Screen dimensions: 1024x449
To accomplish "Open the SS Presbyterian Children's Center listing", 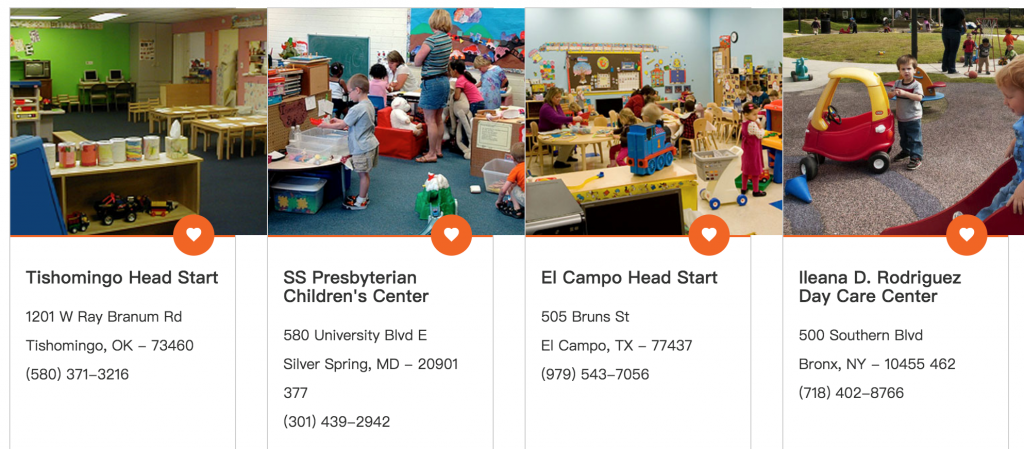I will (x=355, y=287).
